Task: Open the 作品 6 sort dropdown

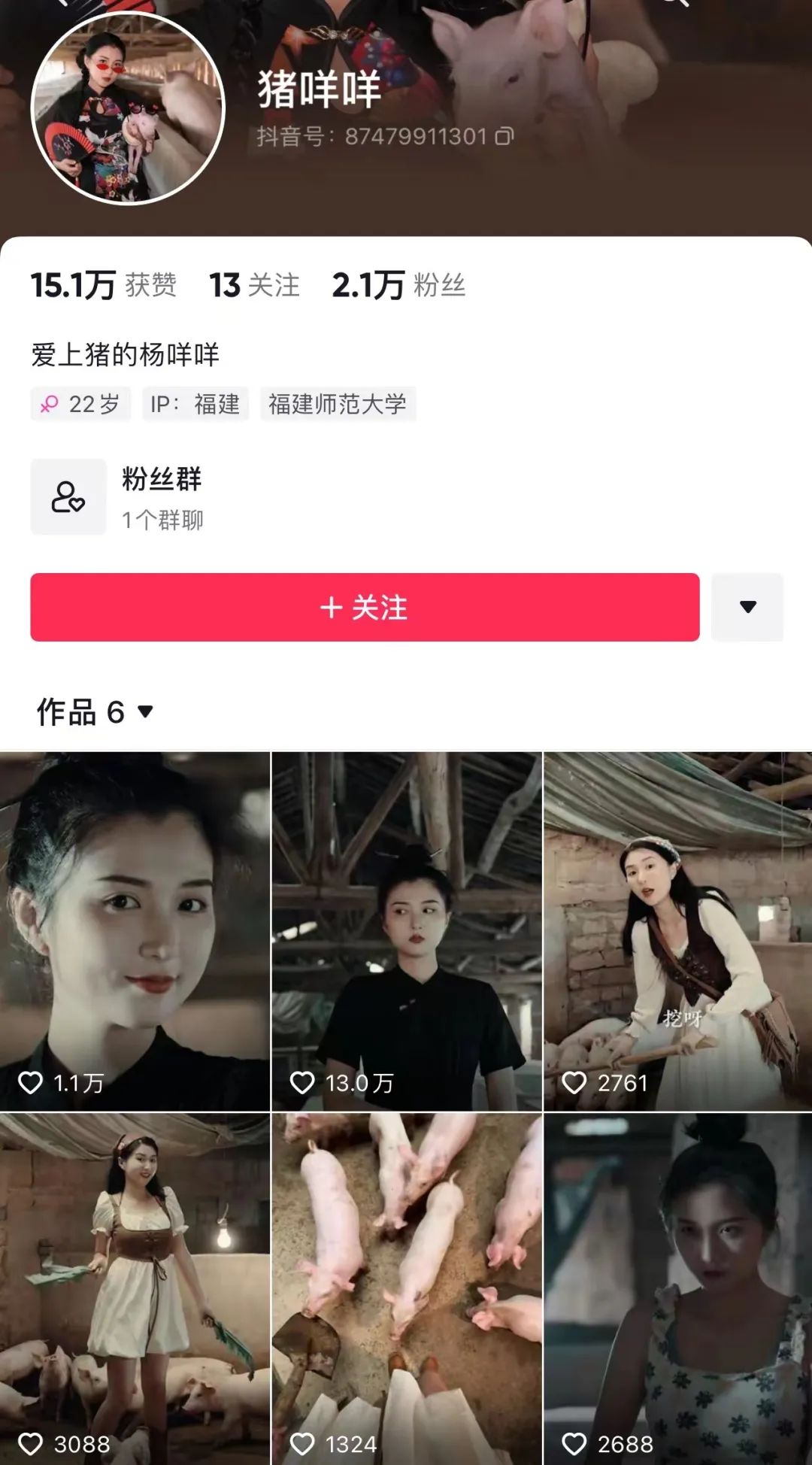Action: pos(95,711)
